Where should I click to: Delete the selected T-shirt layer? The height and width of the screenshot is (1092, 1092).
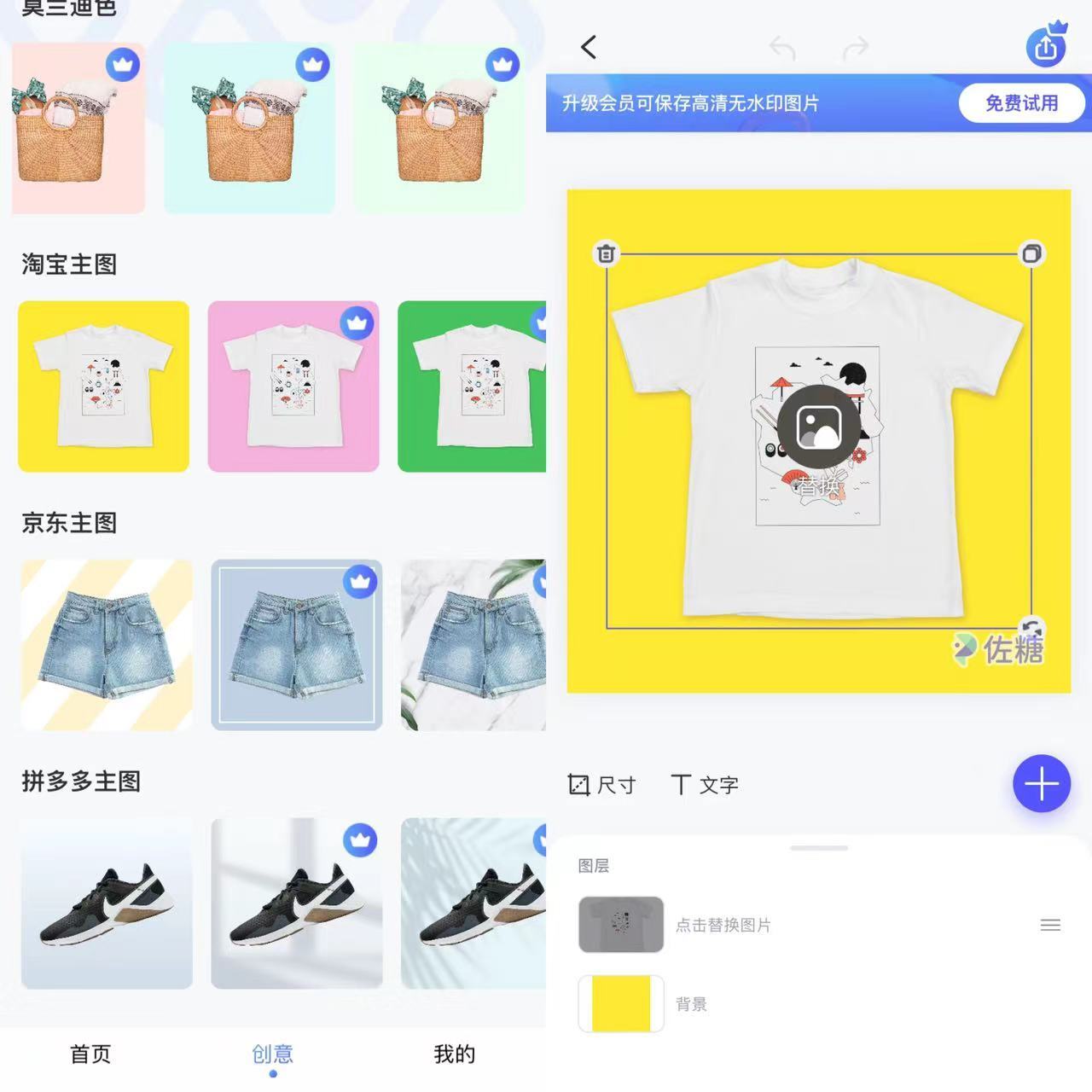point(606,253)
